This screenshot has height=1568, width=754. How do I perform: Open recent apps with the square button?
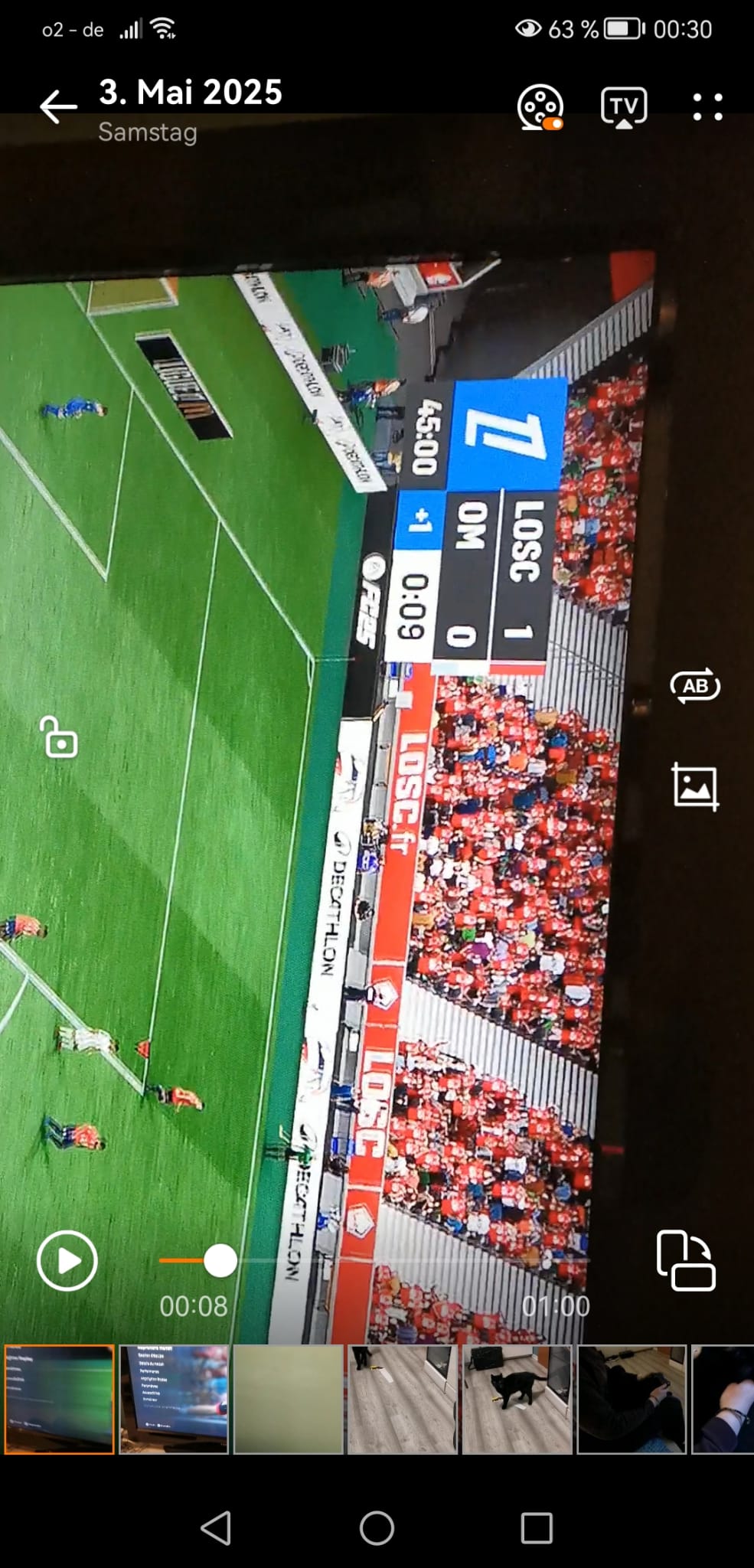(x=537, y=1527)
